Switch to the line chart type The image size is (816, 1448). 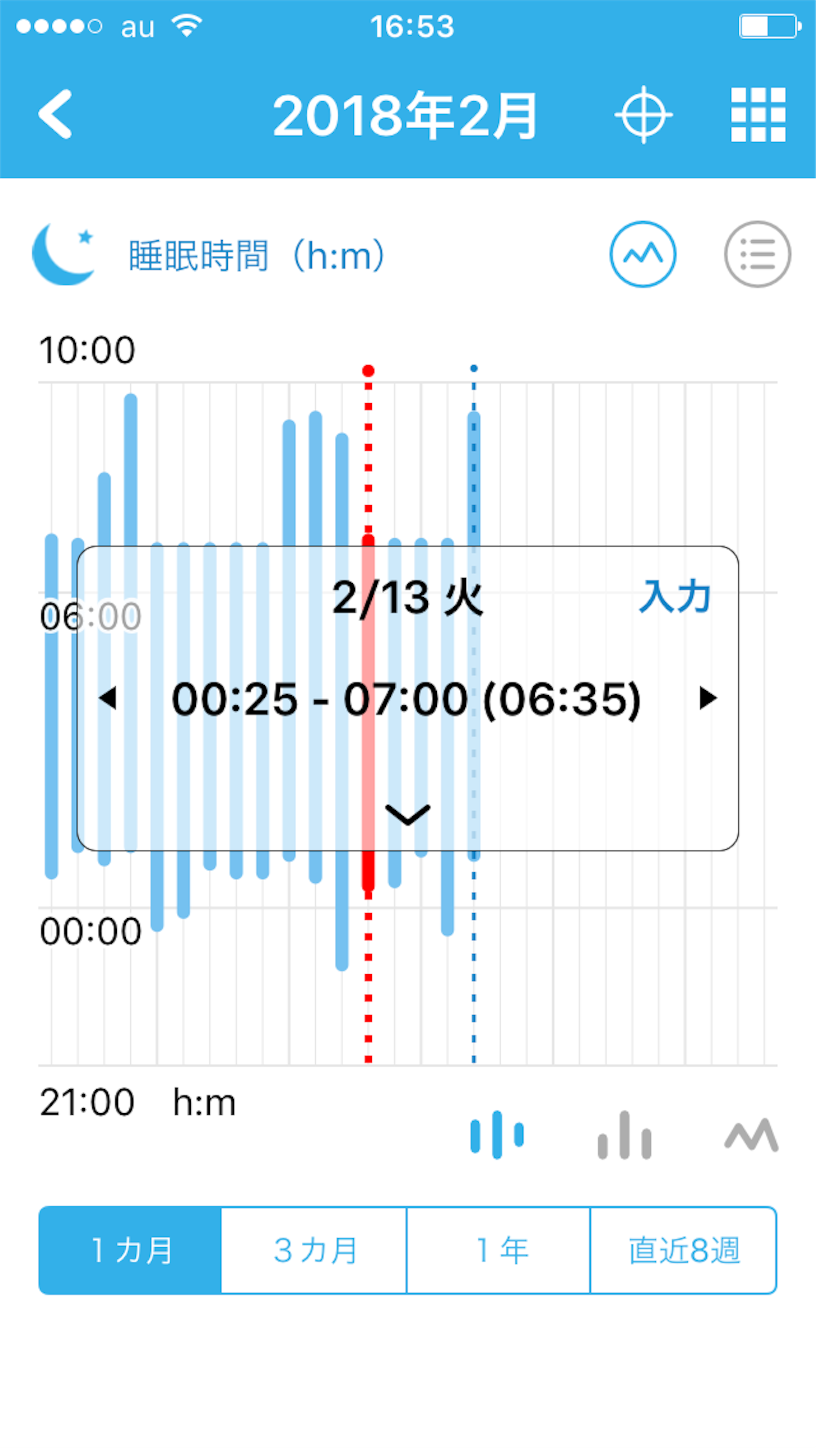click(751, 1135)
